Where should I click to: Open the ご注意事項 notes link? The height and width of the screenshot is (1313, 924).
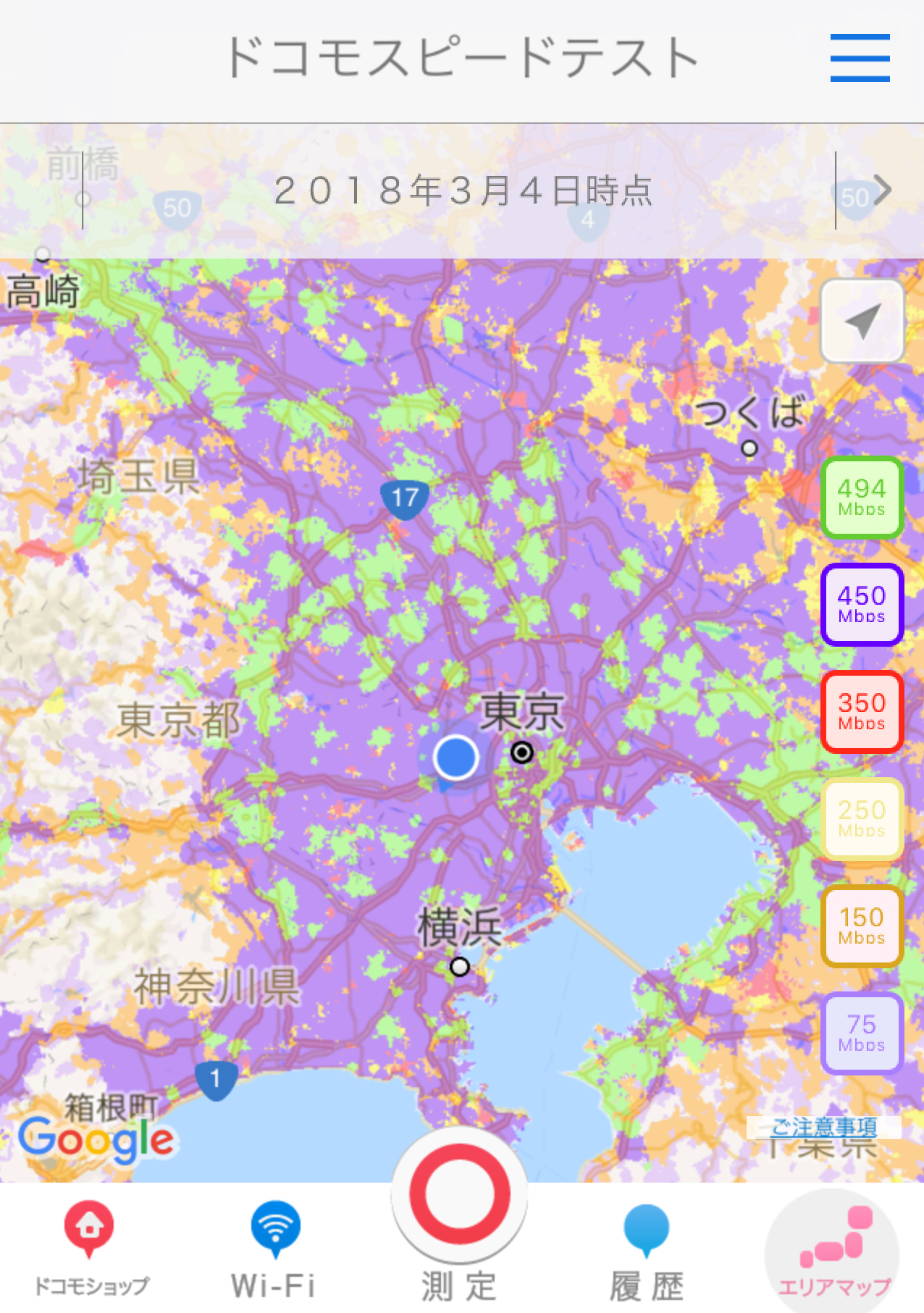point(824,1127)
